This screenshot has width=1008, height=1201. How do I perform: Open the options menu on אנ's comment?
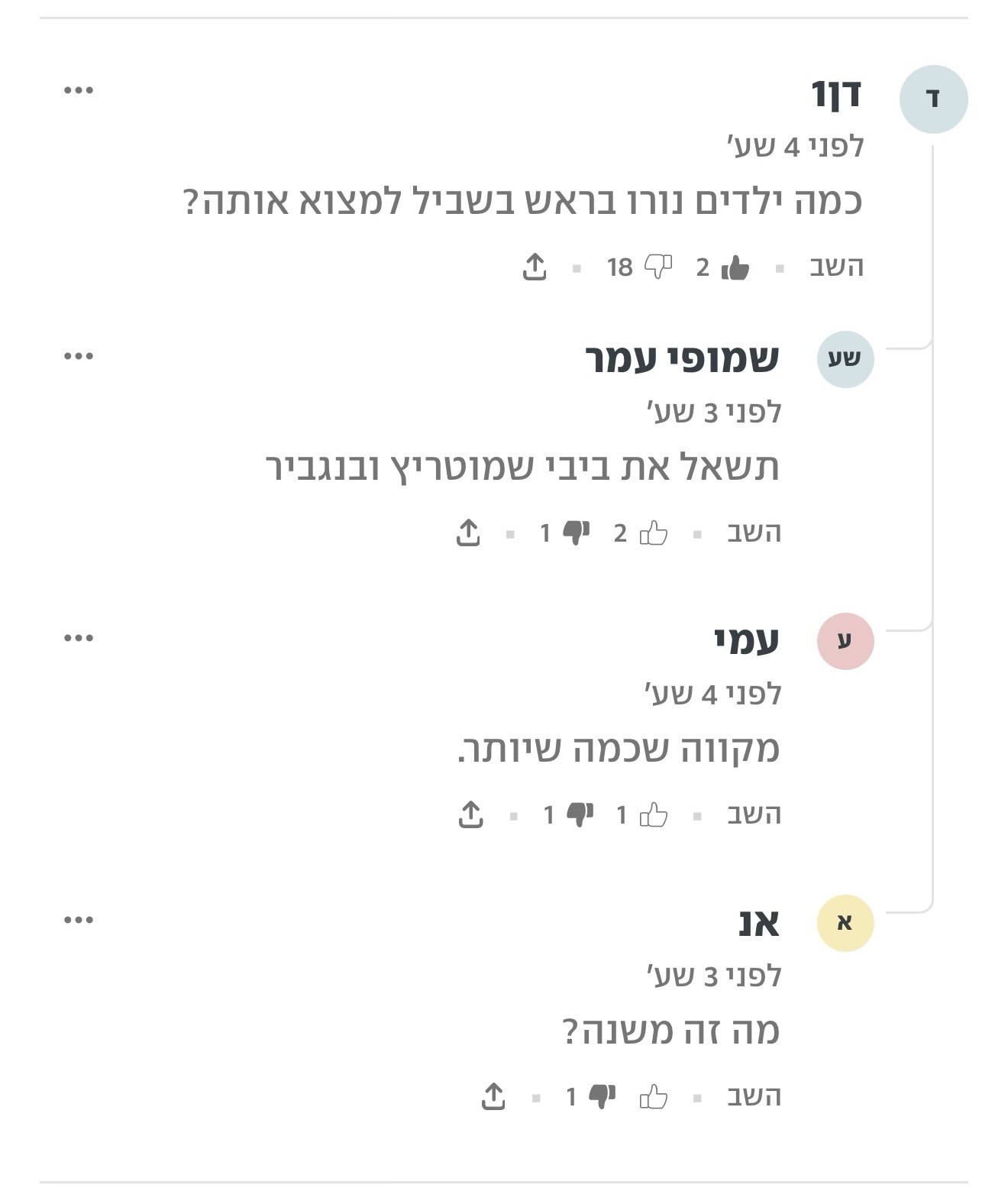click(79, 920)
